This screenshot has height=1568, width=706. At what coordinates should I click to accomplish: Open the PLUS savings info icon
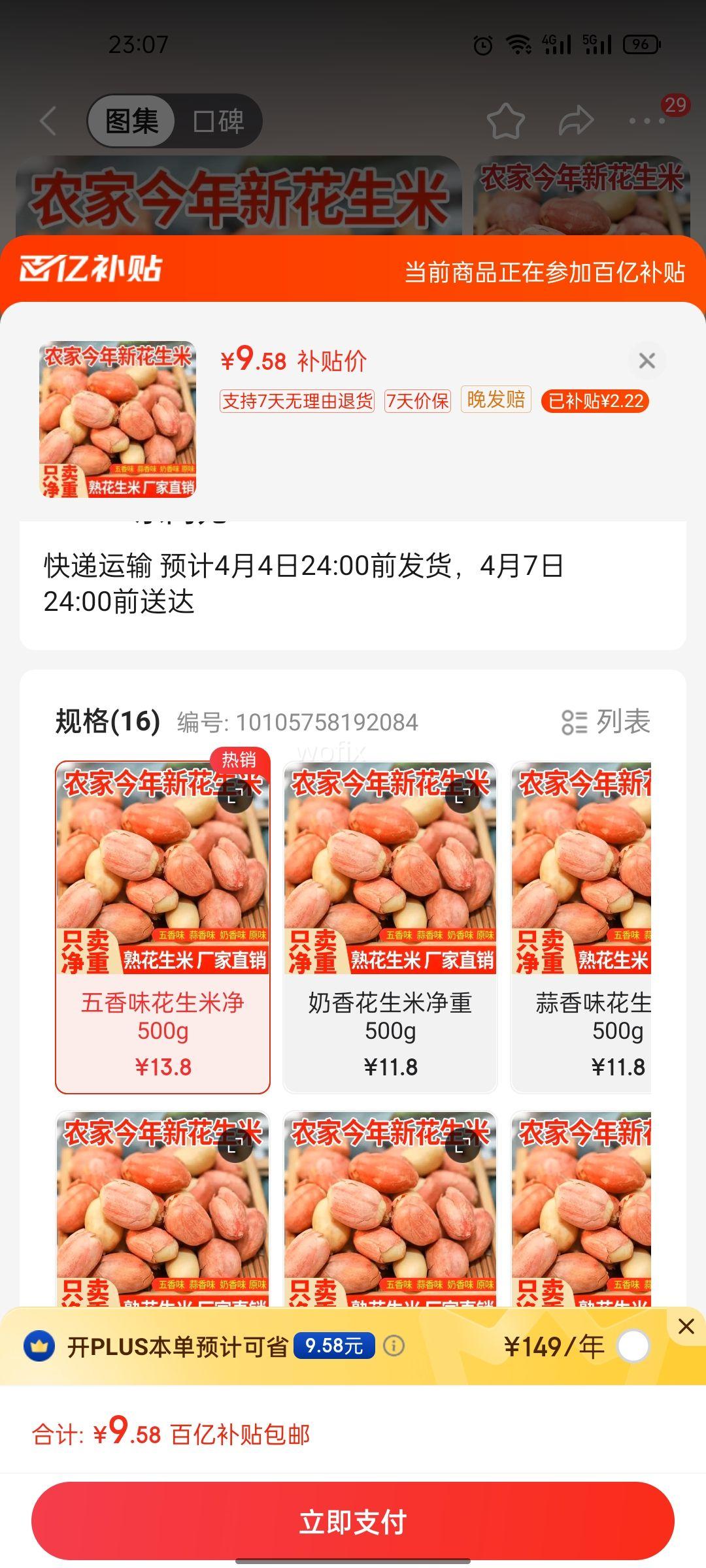(394, 1346)
